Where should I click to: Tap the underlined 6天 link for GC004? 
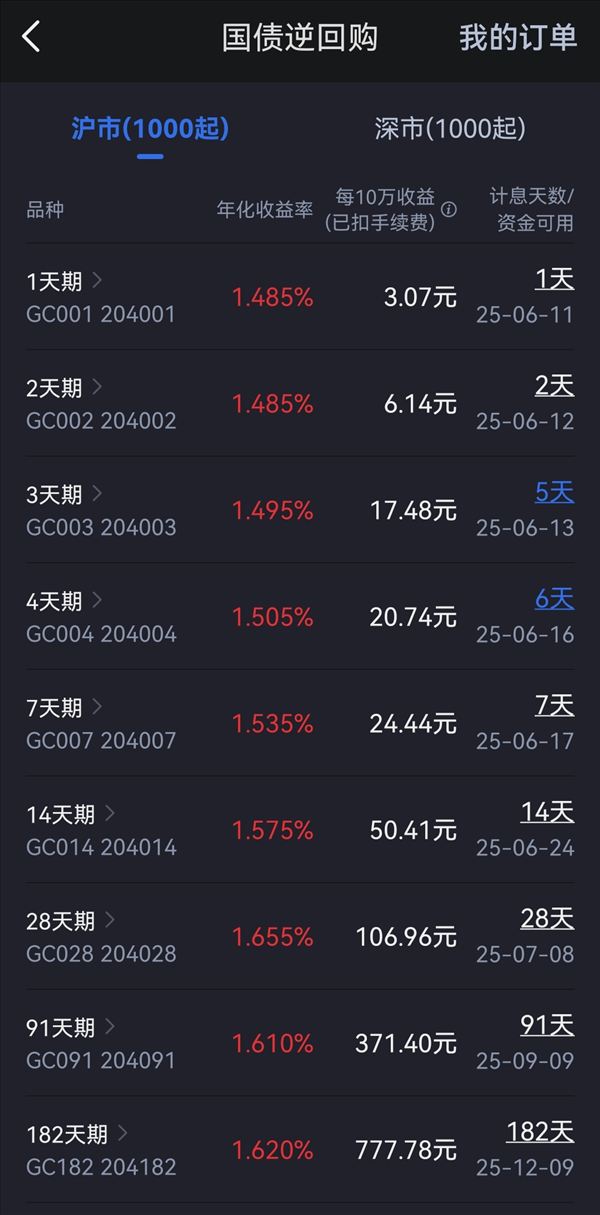(555, 599)
